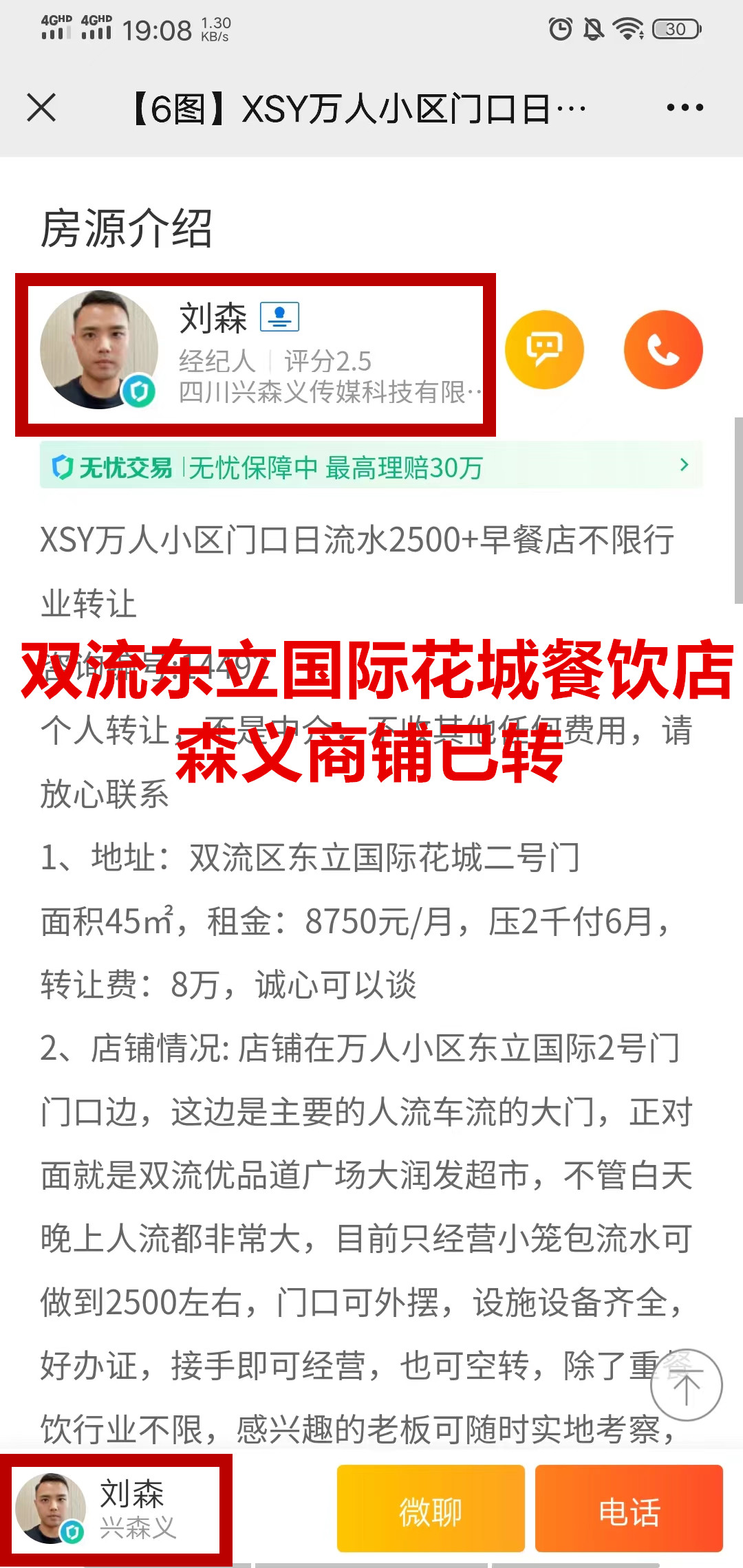Close the listing page
Screen dimensions: 743x1568
(41, 108)
